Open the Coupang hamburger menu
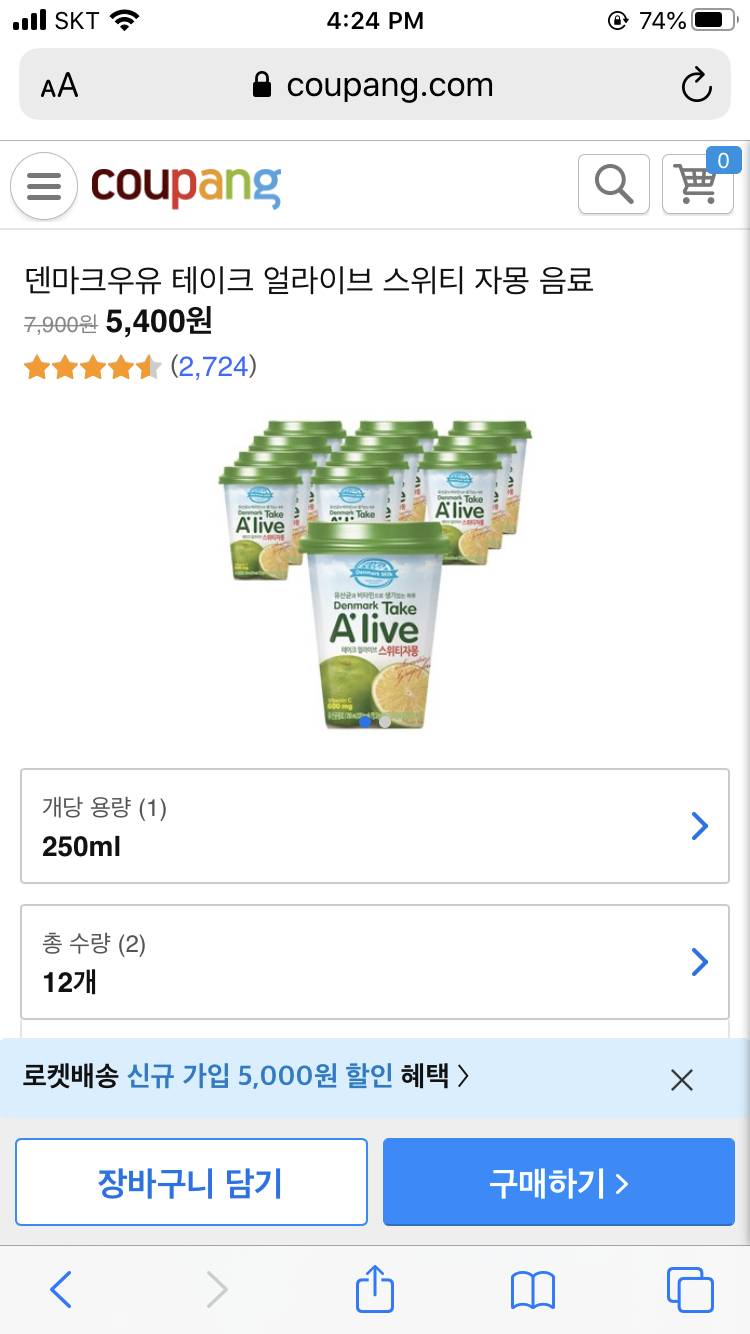The height and width of the screenshot is (1334, 750). pyautogui.click(x=43, y=187)
